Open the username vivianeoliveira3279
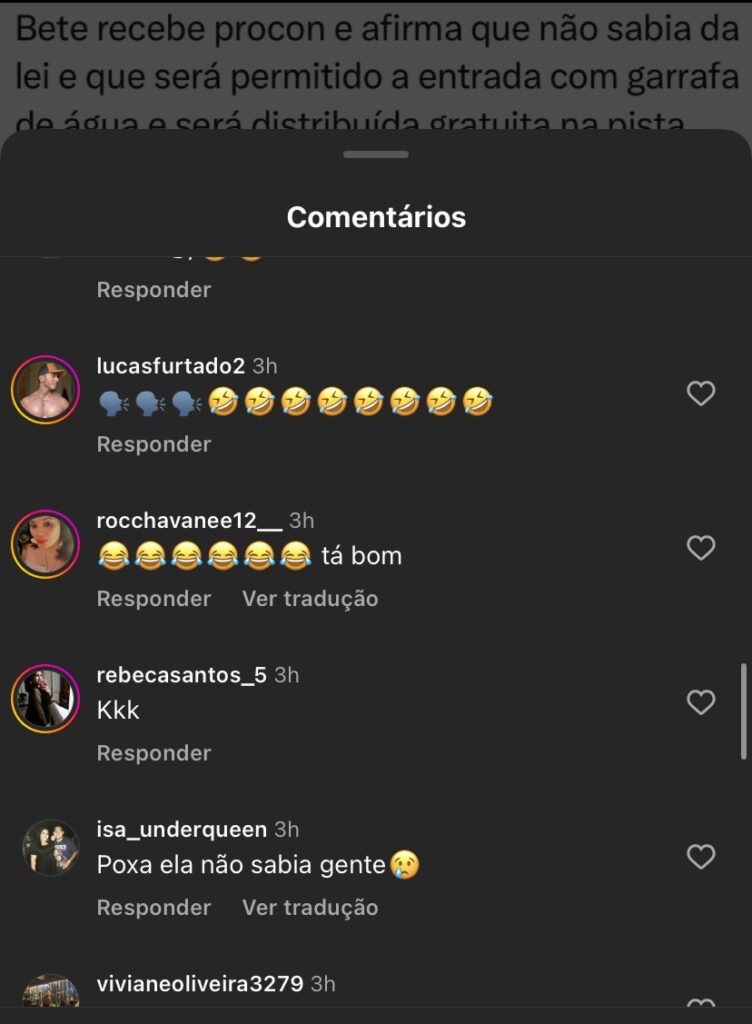 coord(200,983)
